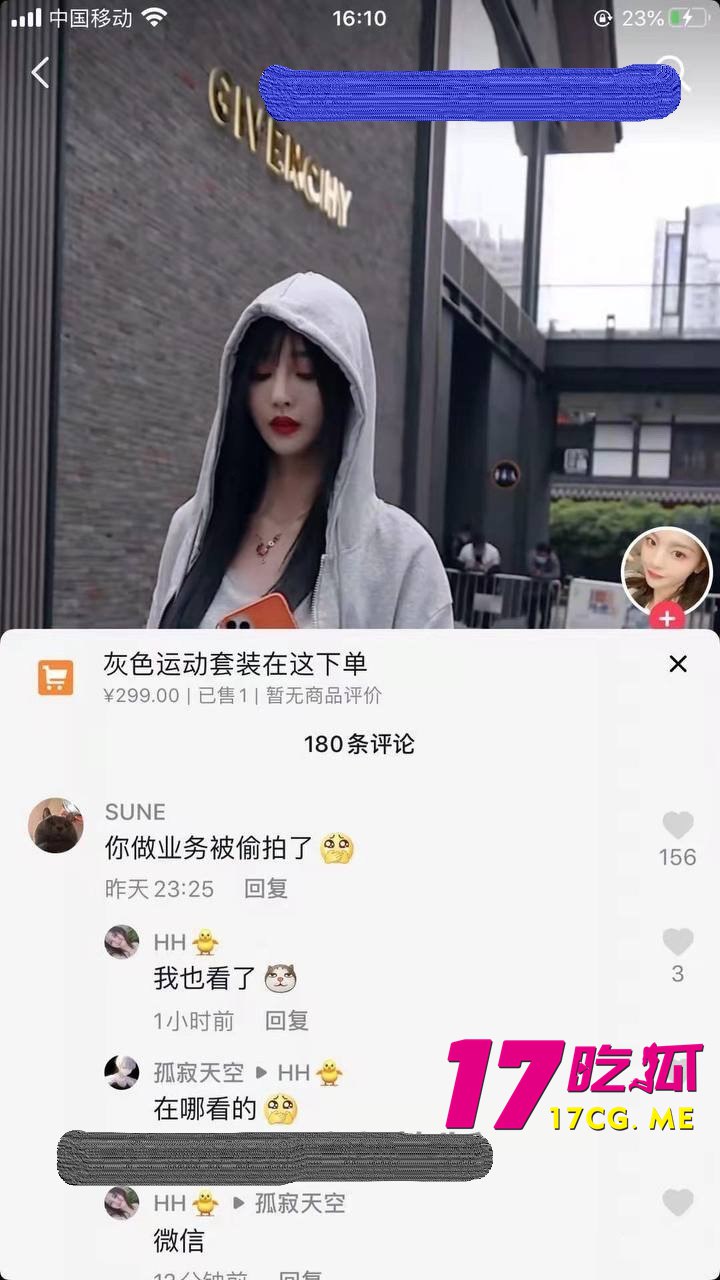Reply to SUNE's comment
Viewport: 720px width, 1280px height.
[266, 888]
